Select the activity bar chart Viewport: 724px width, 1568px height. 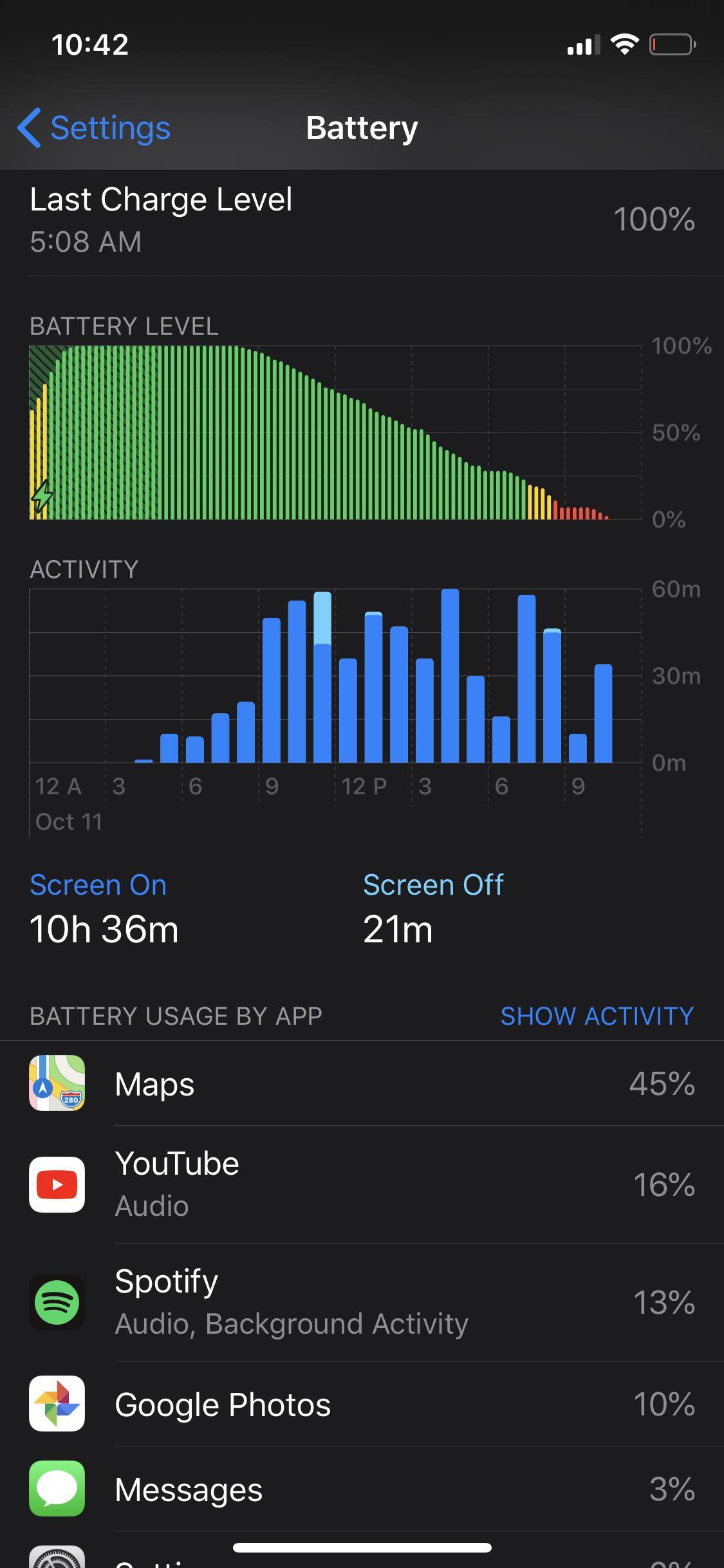point(335,676)
